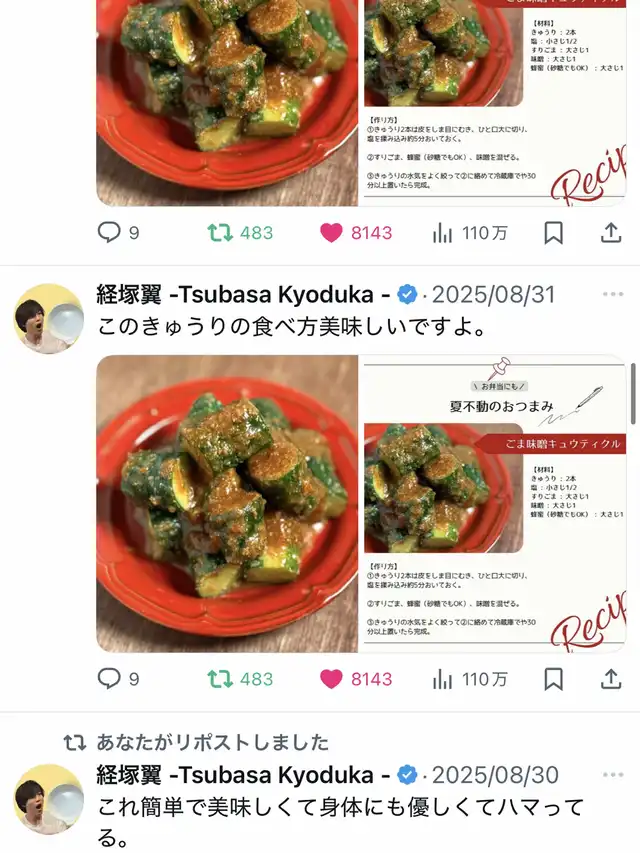Open cucumber dish photo in 2025/08/31 post
Screen dimensions: 640x853
pyautogui.click(x=227, y=504)
